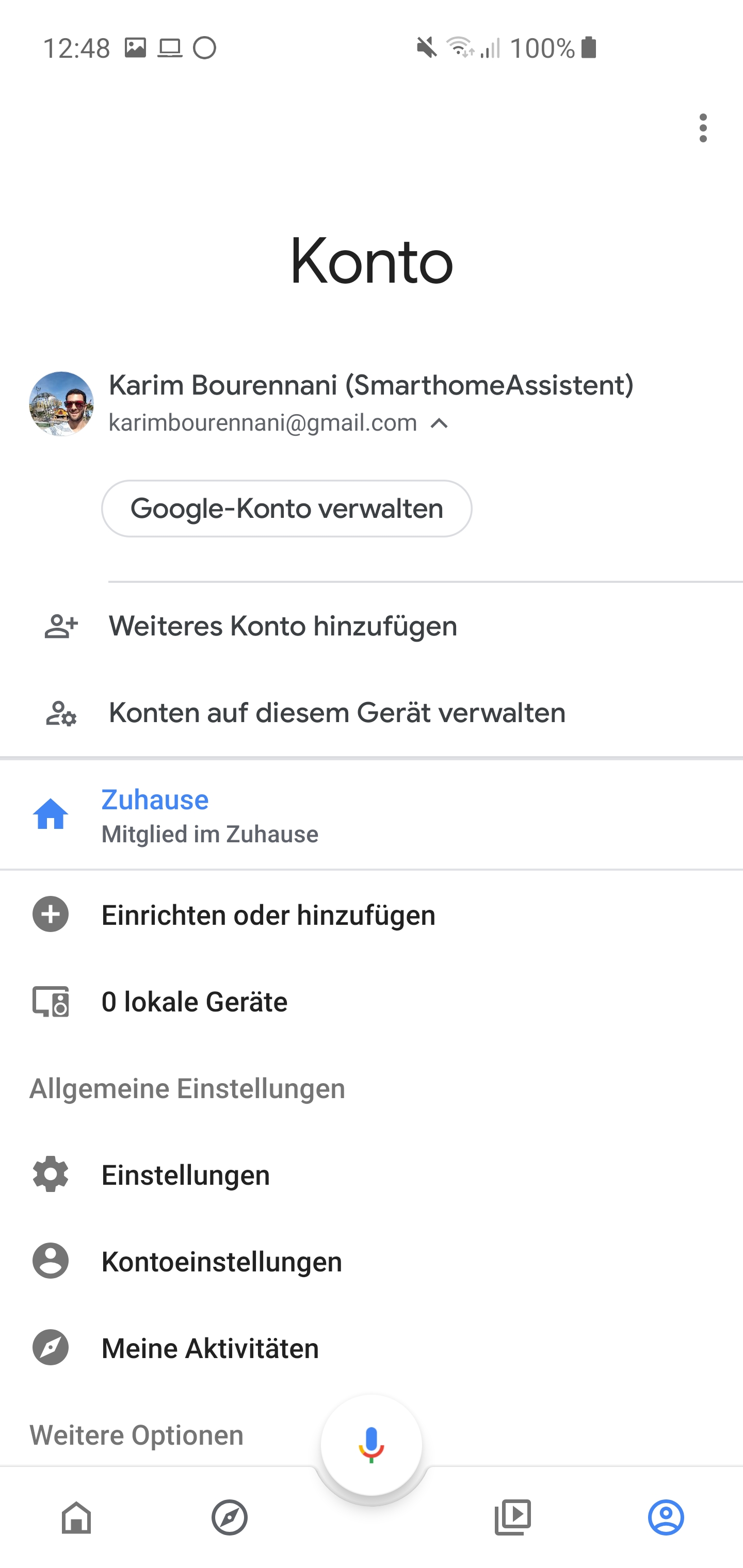Open the three-dot overflow menu
This screenshot has height=1568, width=743.
pyautogui.click(x=703, y=128)
